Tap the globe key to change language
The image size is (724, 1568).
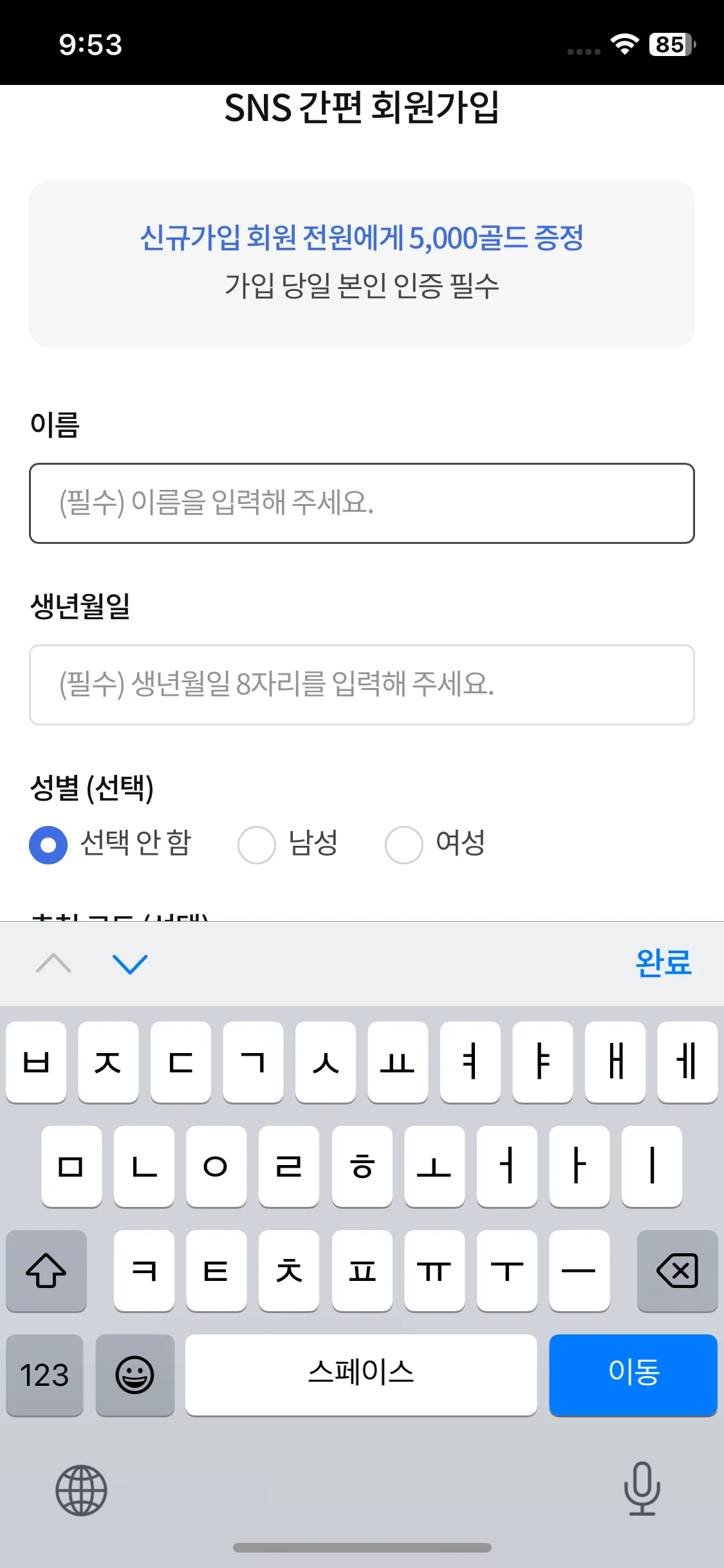point(81,1489)
